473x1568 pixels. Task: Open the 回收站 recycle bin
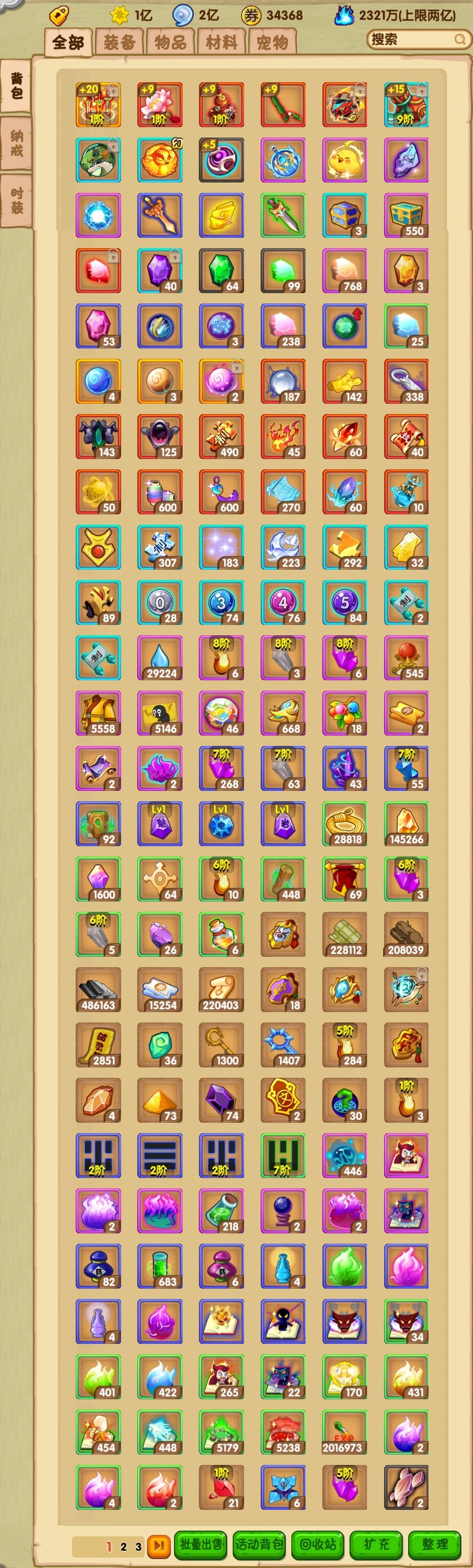click(317, 1543)
